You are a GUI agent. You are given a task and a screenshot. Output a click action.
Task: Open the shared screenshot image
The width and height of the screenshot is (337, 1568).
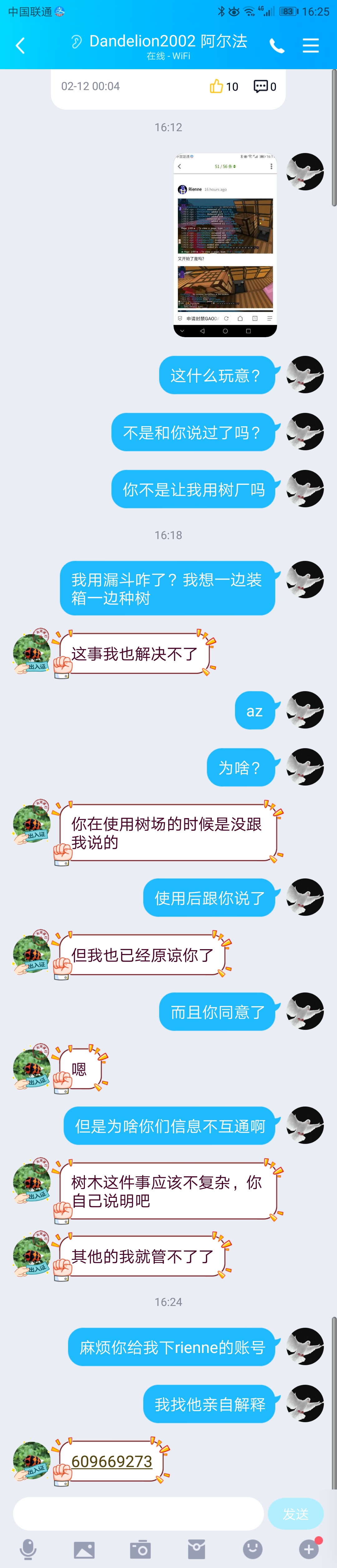click(x=225, y=245)
